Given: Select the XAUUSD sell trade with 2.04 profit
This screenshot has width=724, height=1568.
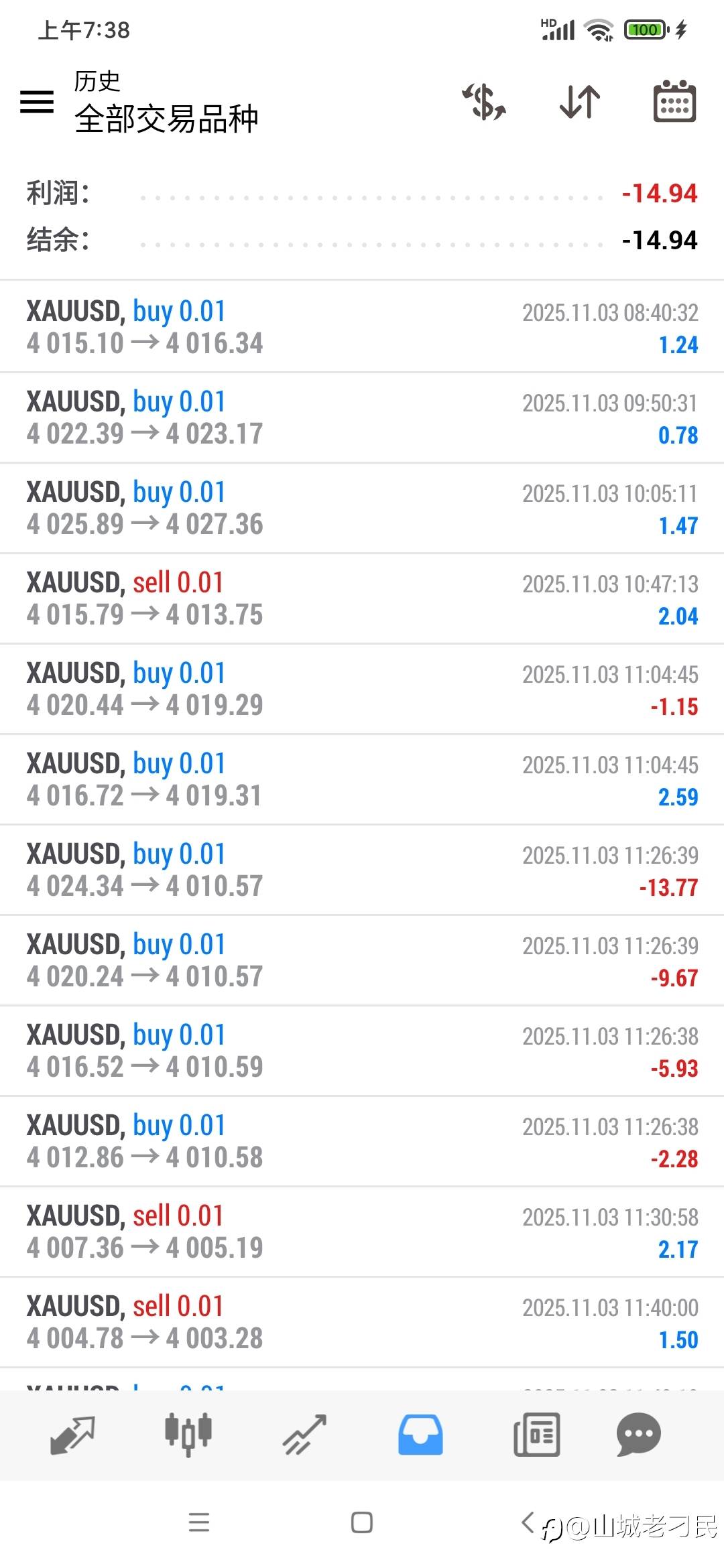Looking at the screenshot, I should tap(362, 598).
